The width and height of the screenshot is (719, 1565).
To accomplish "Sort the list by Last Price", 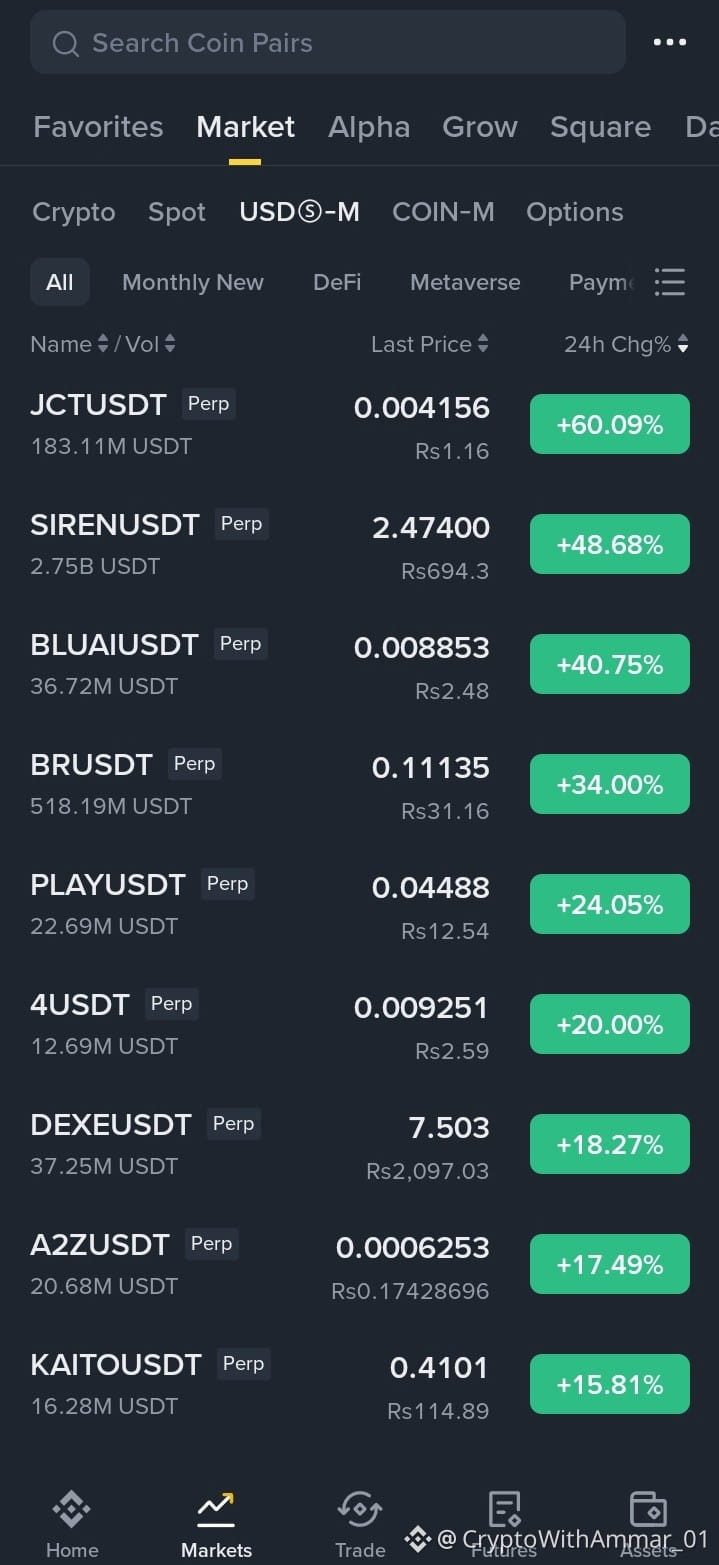I will tap(430, 344).
